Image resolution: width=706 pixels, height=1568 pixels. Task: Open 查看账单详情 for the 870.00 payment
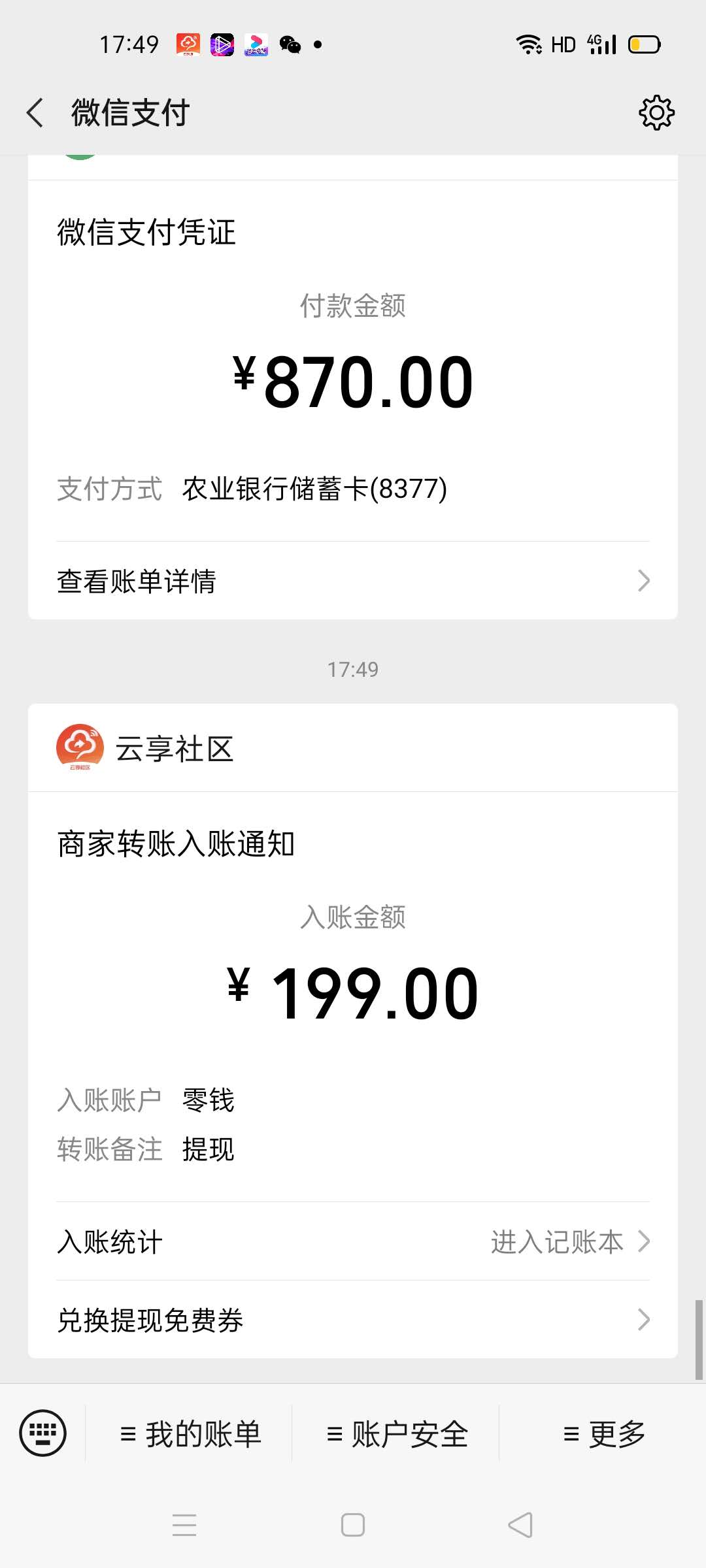coord(353,581)
